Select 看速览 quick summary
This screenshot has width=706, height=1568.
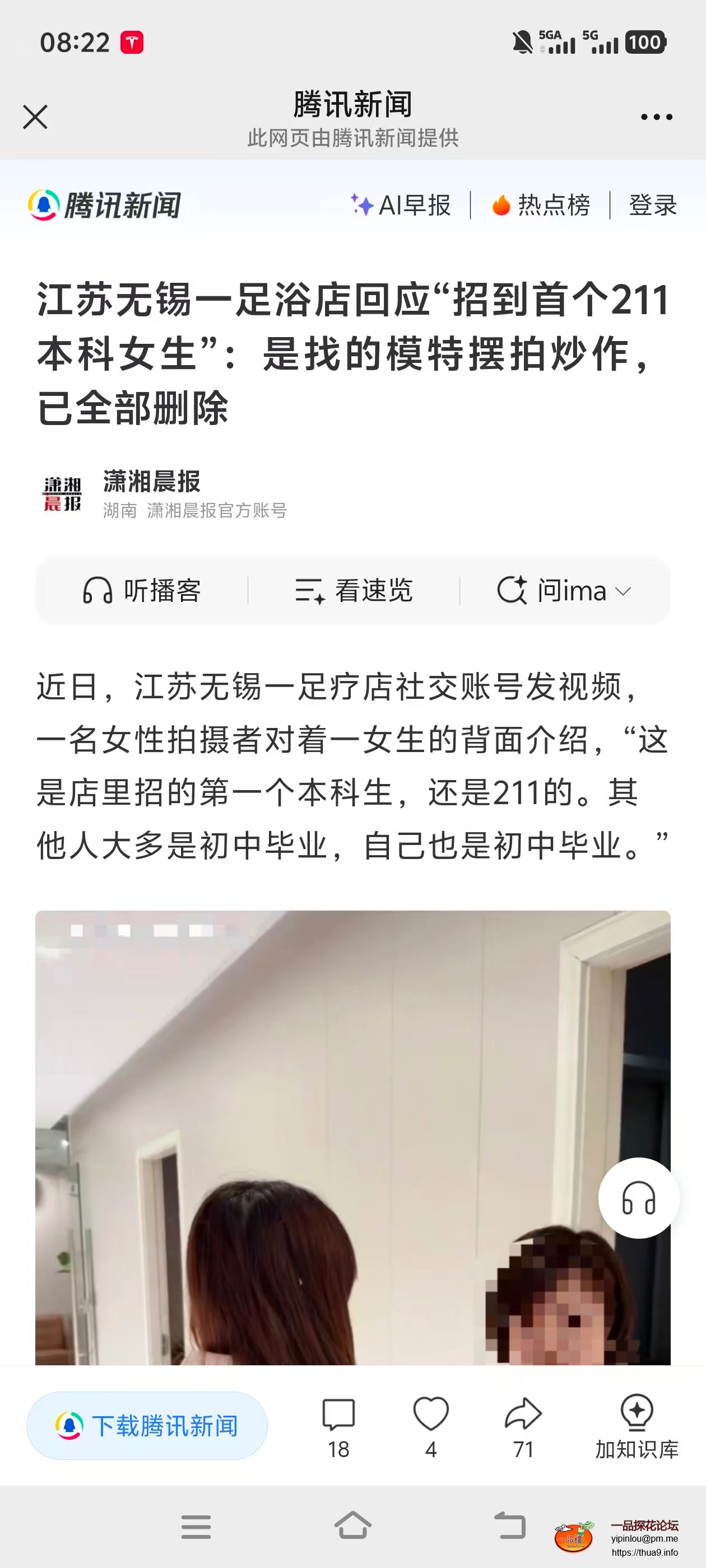pyautogui.click(x=354, y=590)
